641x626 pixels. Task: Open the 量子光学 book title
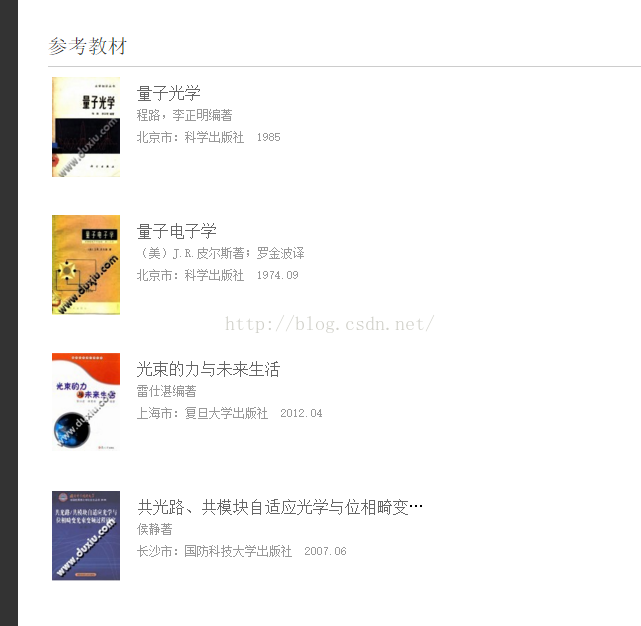click(168, 93)
